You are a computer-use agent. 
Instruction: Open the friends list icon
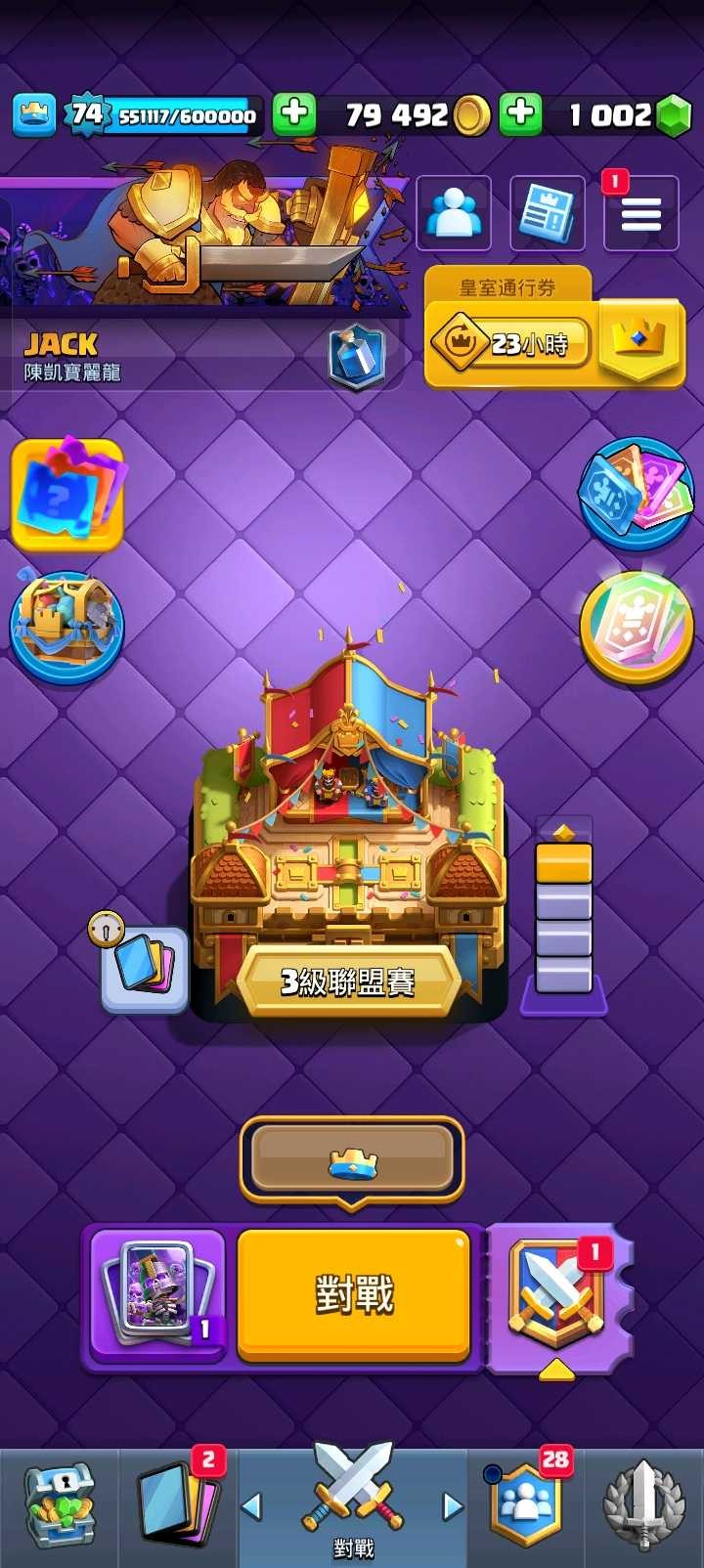(454, 213)
